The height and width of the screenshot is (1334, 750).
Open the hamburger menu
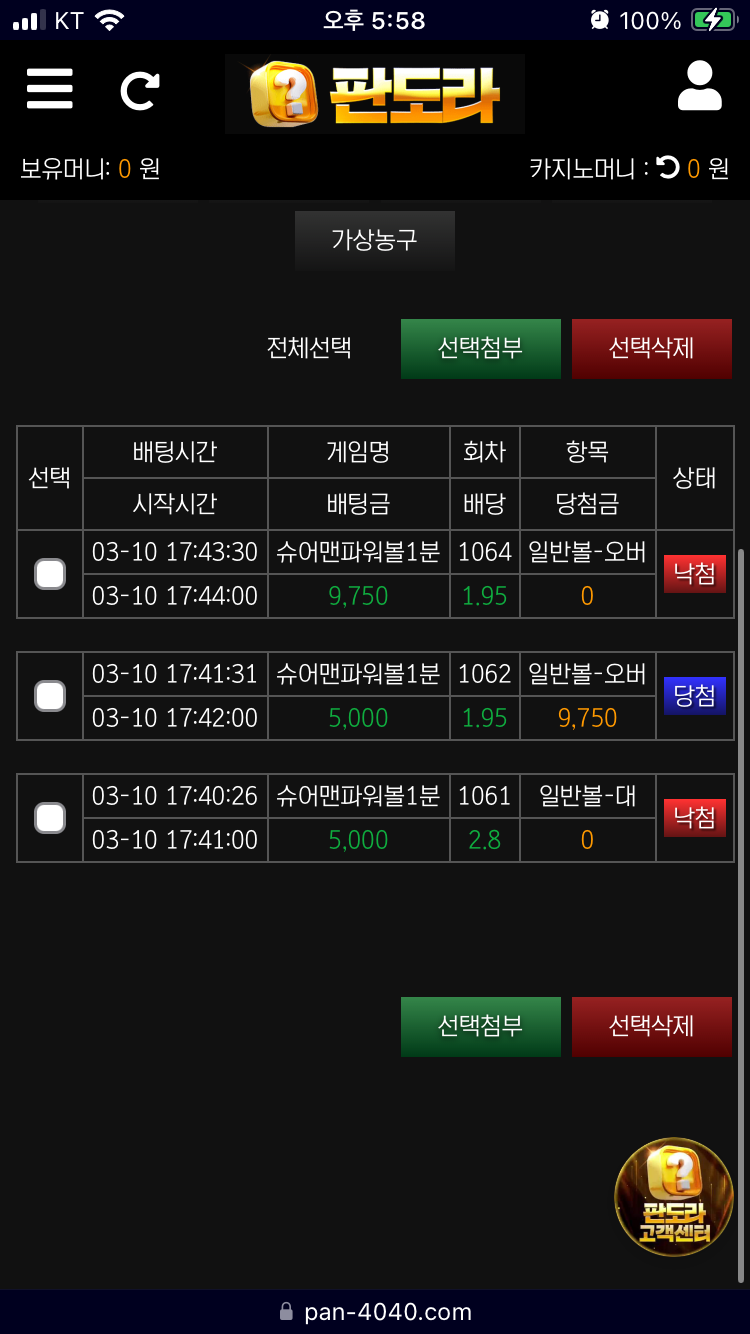pyautogui.click(x=49, y=89)
